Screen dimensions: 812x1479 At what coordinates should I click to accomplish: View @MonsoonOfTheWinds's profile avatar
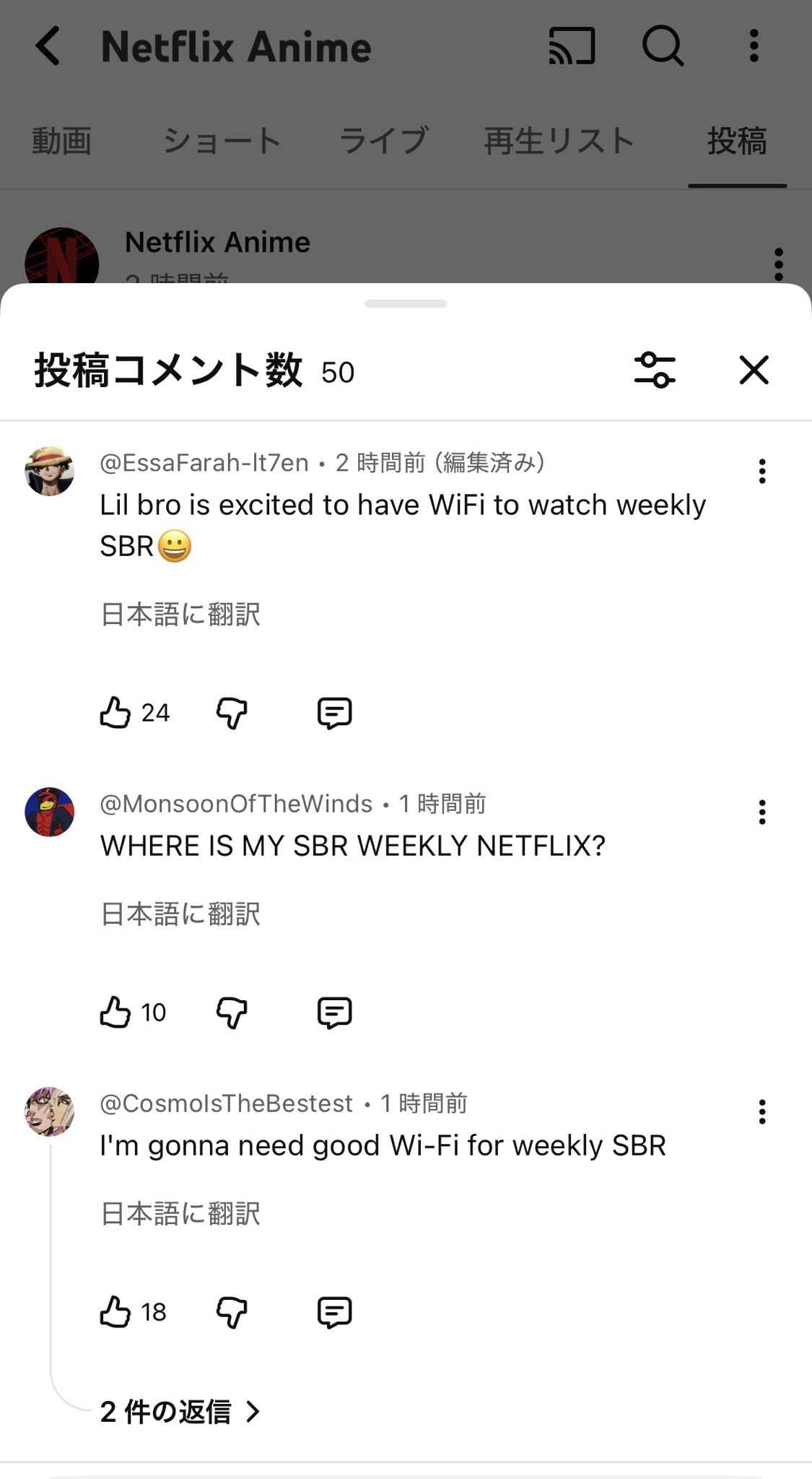coord(50,812)
